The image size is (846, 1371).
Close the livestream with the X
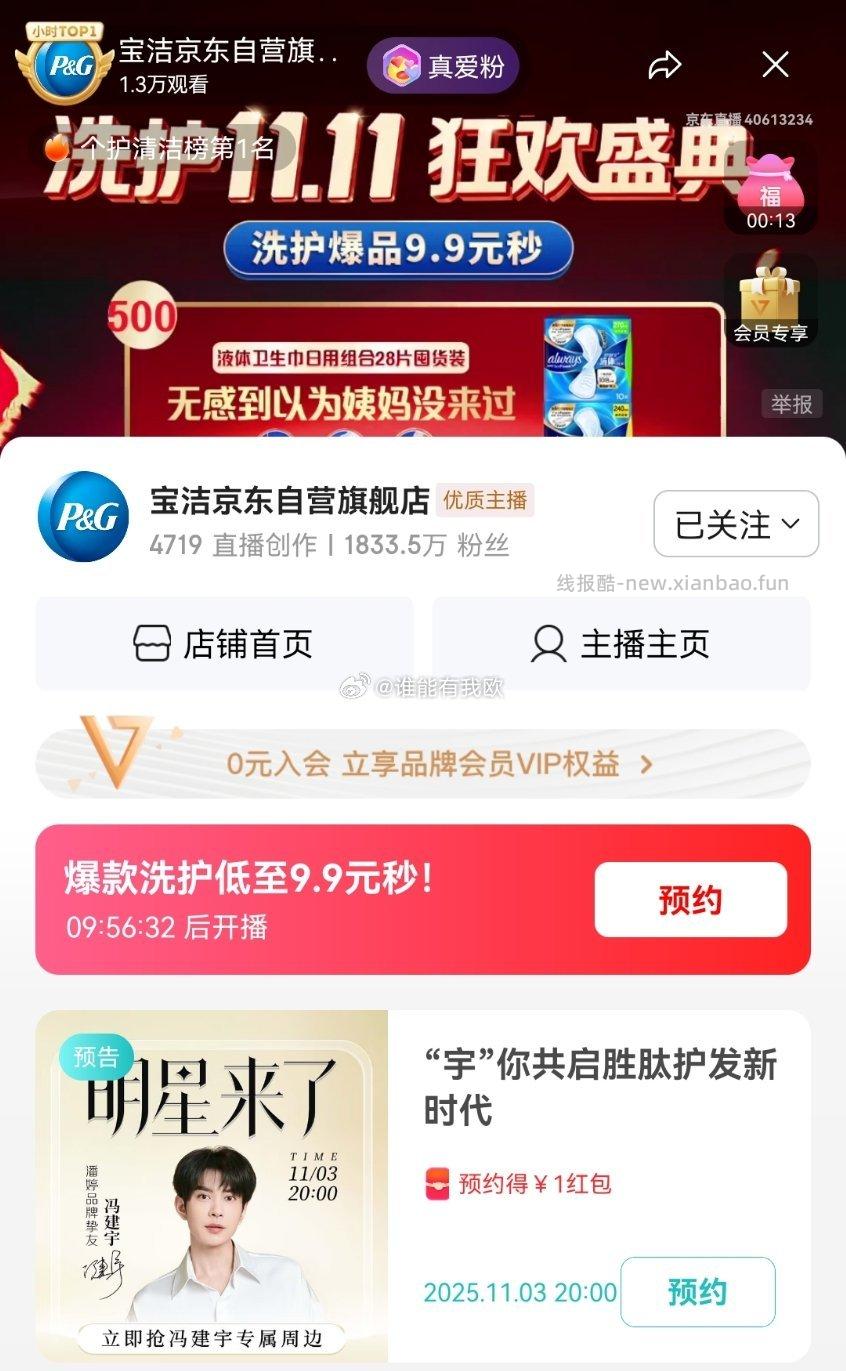(774, 63)
